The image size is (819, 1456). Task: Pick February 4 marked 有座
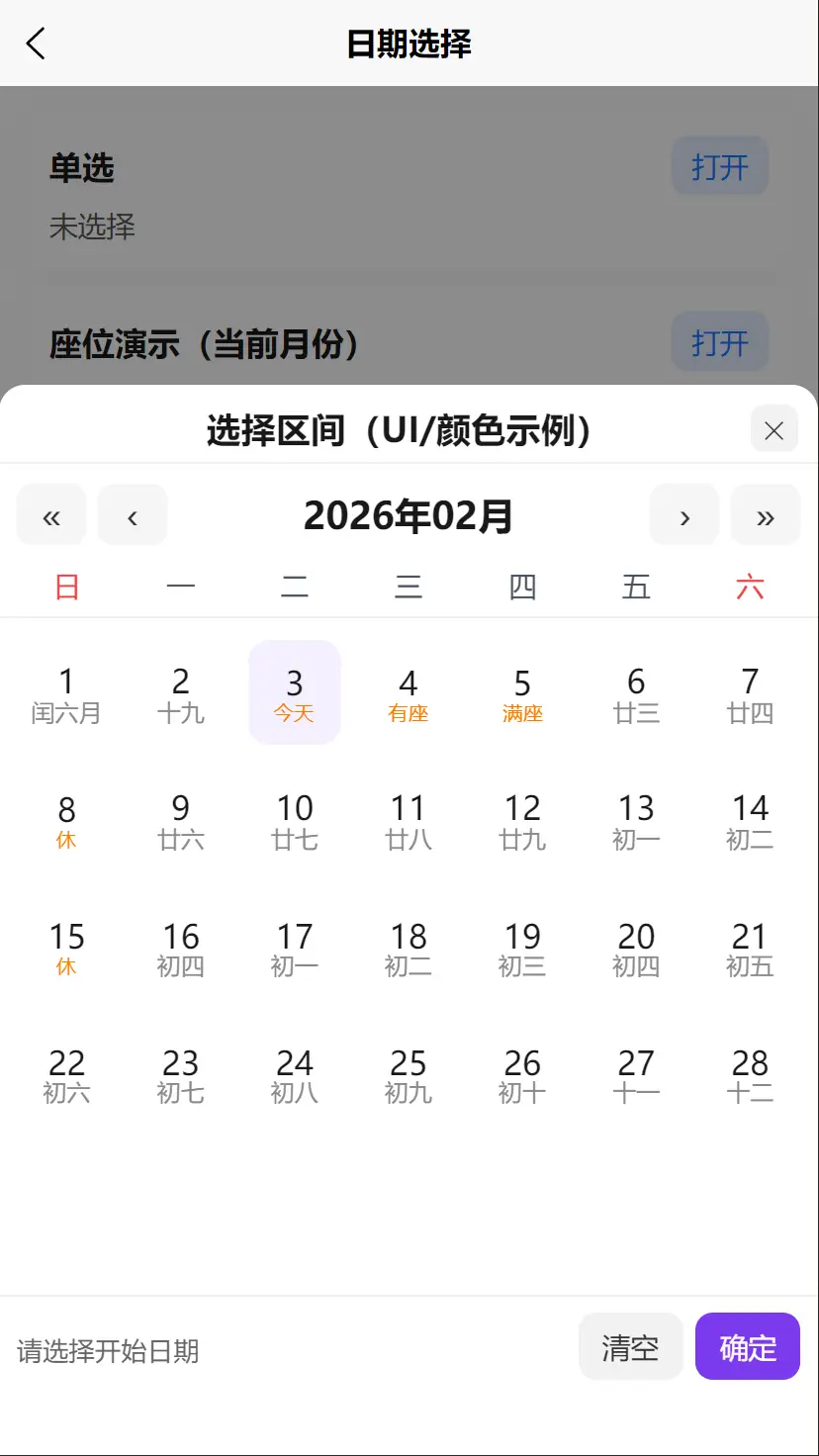pos(409,692)
